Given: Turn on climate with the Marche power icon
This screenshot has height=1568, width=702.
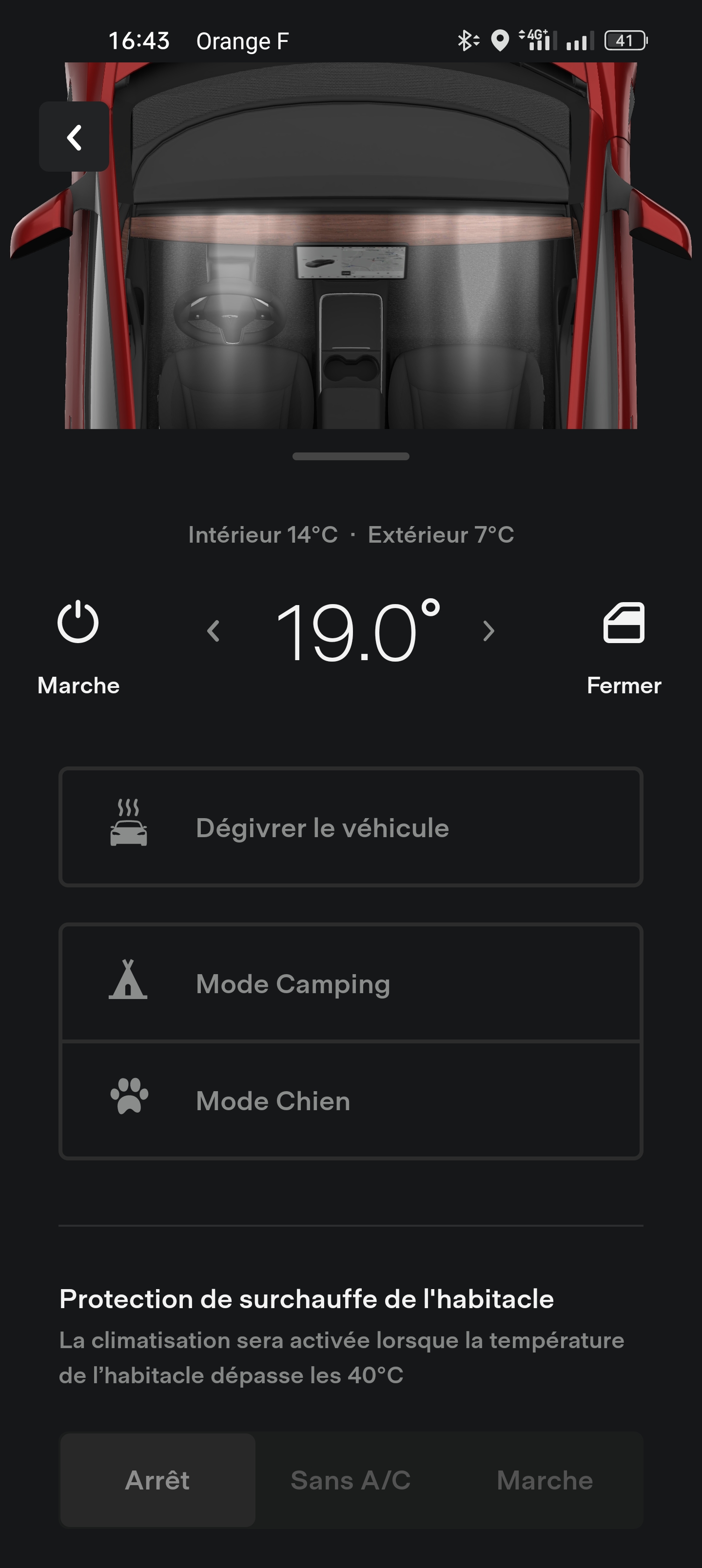Looking at the screenshot, I should [x=78, y=622].
